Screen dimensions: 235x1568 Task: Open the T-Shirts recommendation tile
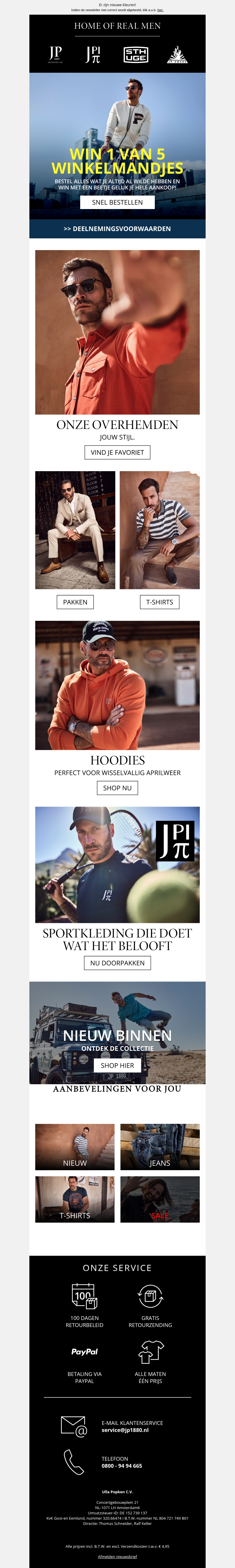click(75, 1199)
